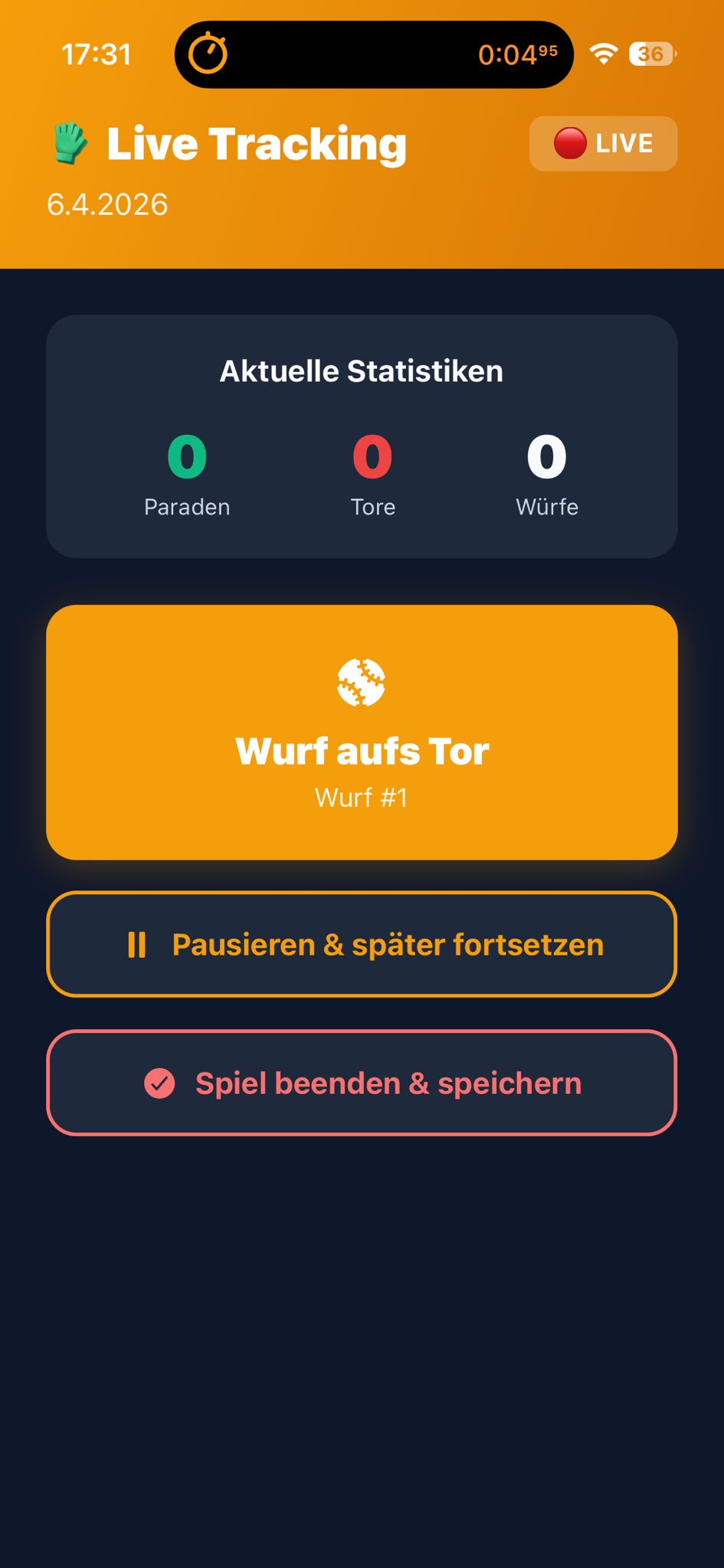Tap the 'Wurf #1' label
724x1568 pixels.
tap(362, 797)
